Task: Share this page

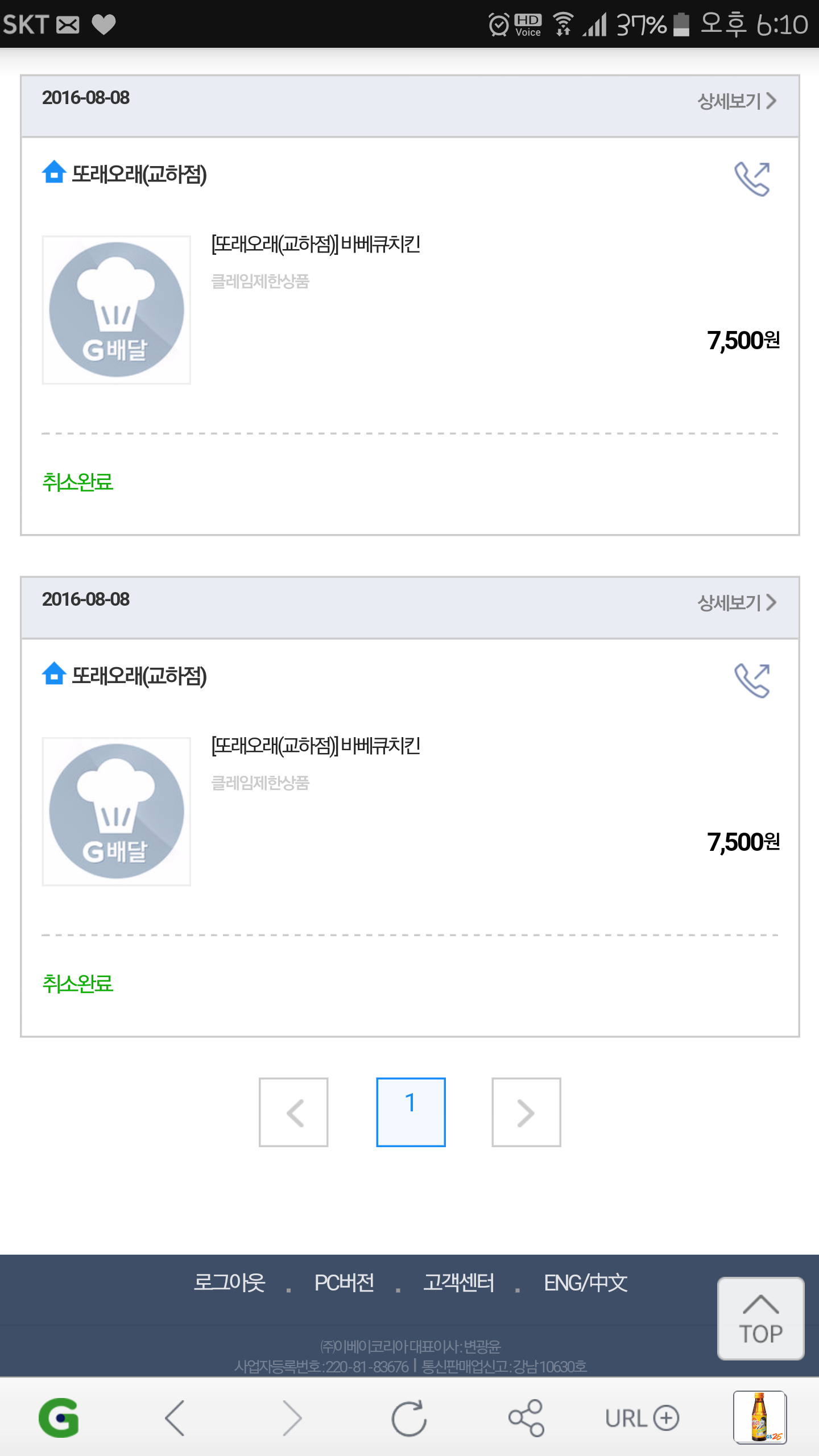Action: 526,1418
